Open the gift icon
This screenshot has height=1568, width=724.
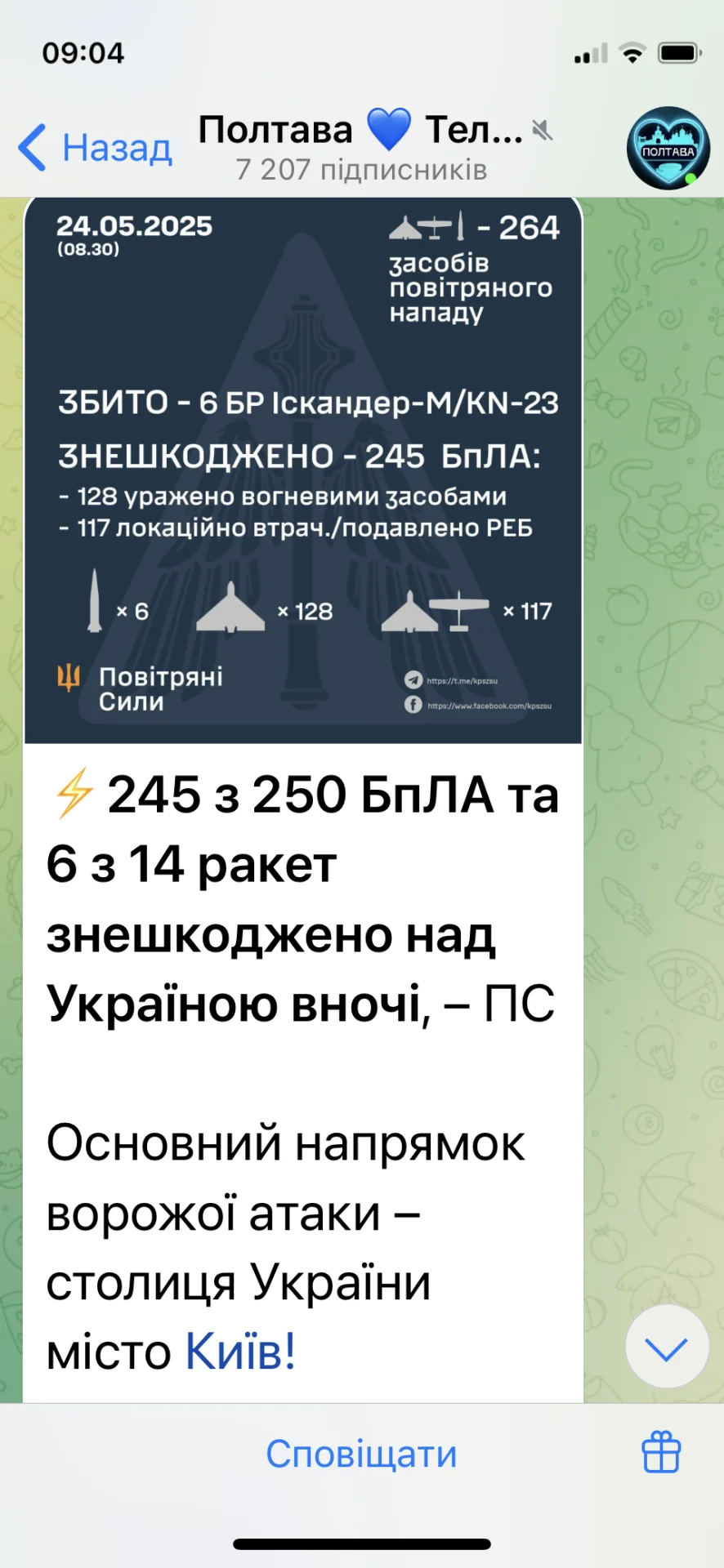click(x=661, y=1453)
